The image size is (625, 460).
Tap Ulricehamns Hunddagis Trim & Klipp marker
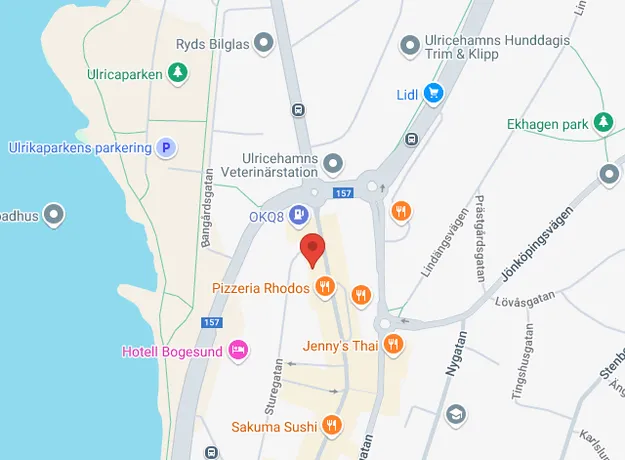tap(409, 45)
